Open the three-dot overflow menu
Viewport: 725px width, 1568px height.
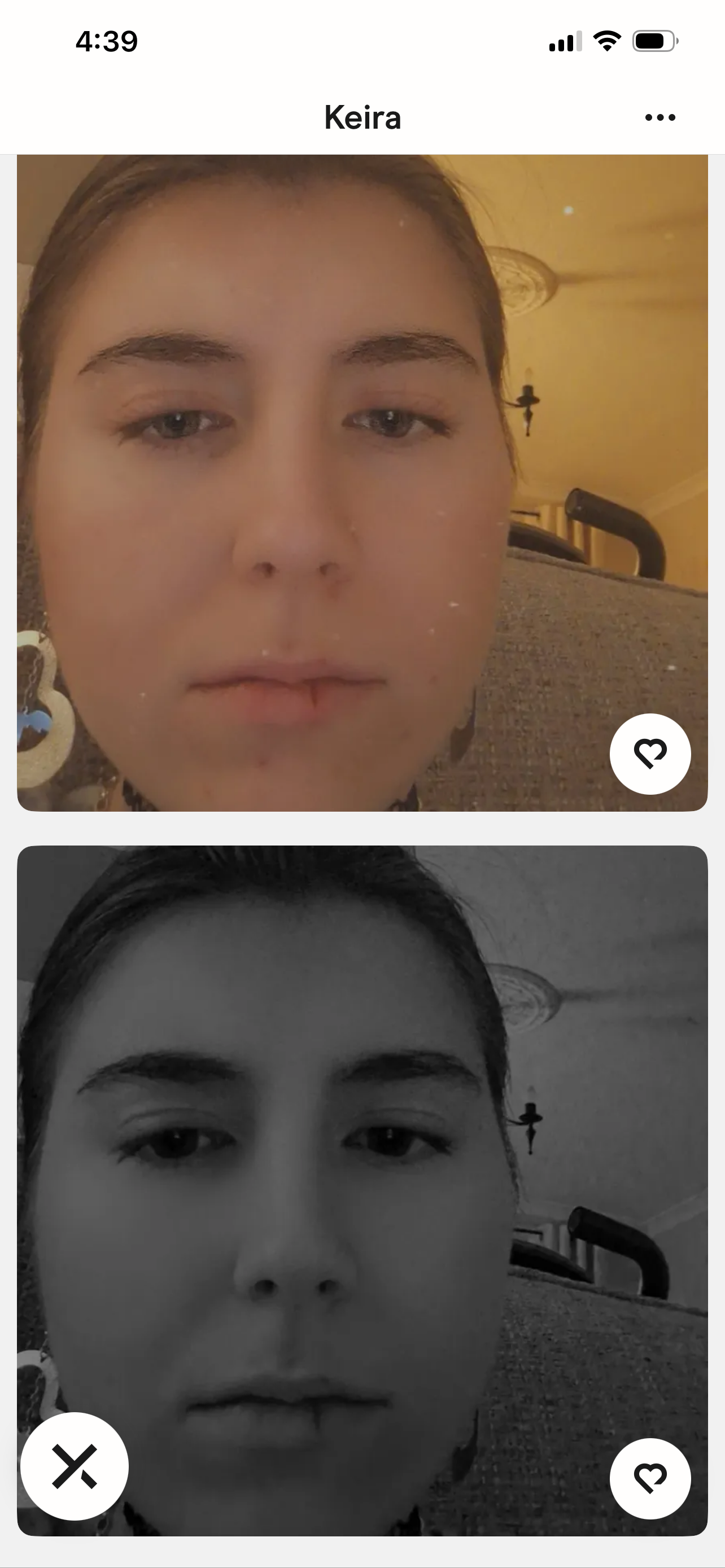[x=660, y=117]
